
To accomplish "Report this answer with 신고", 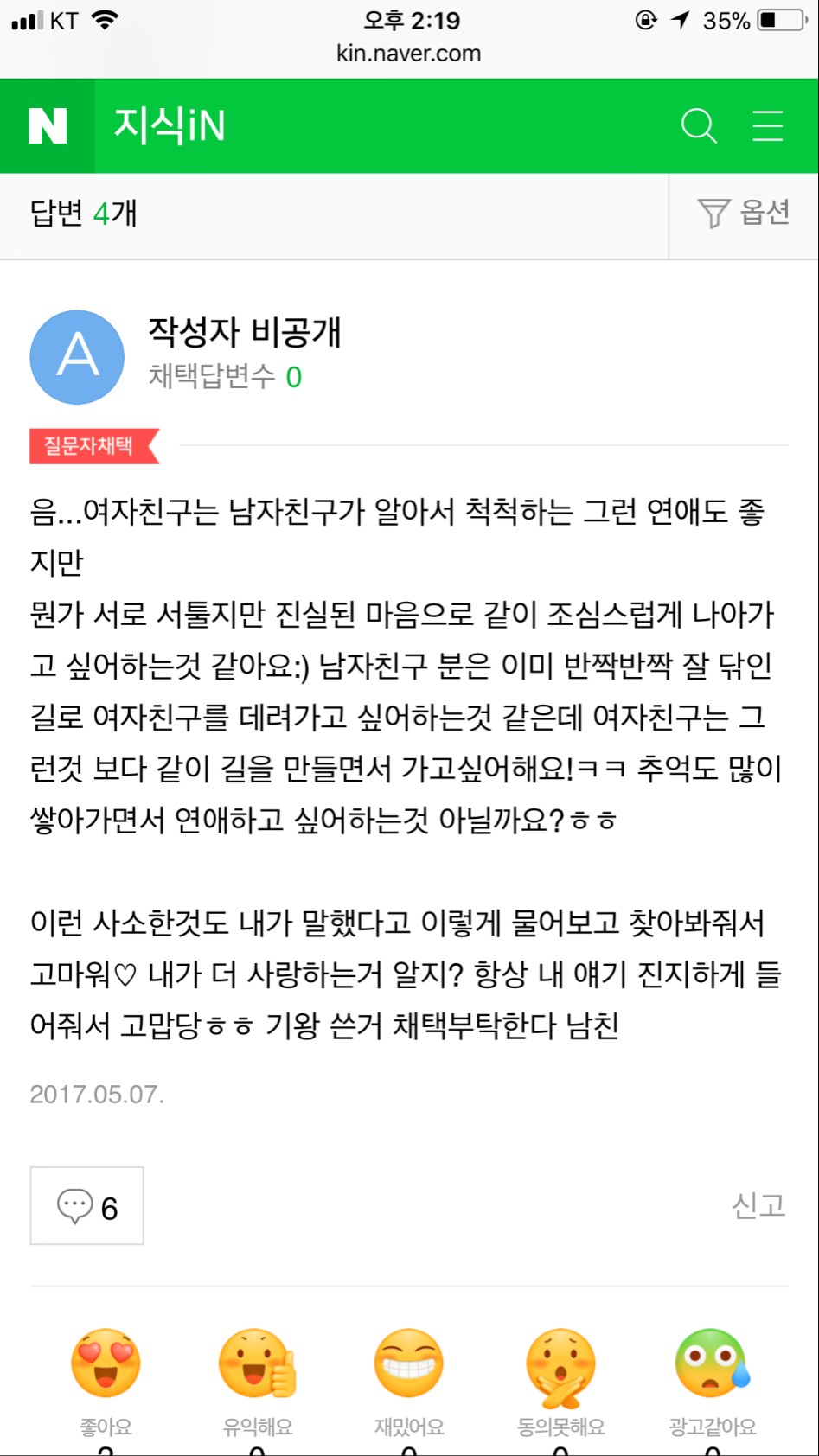I will 758,1205.
